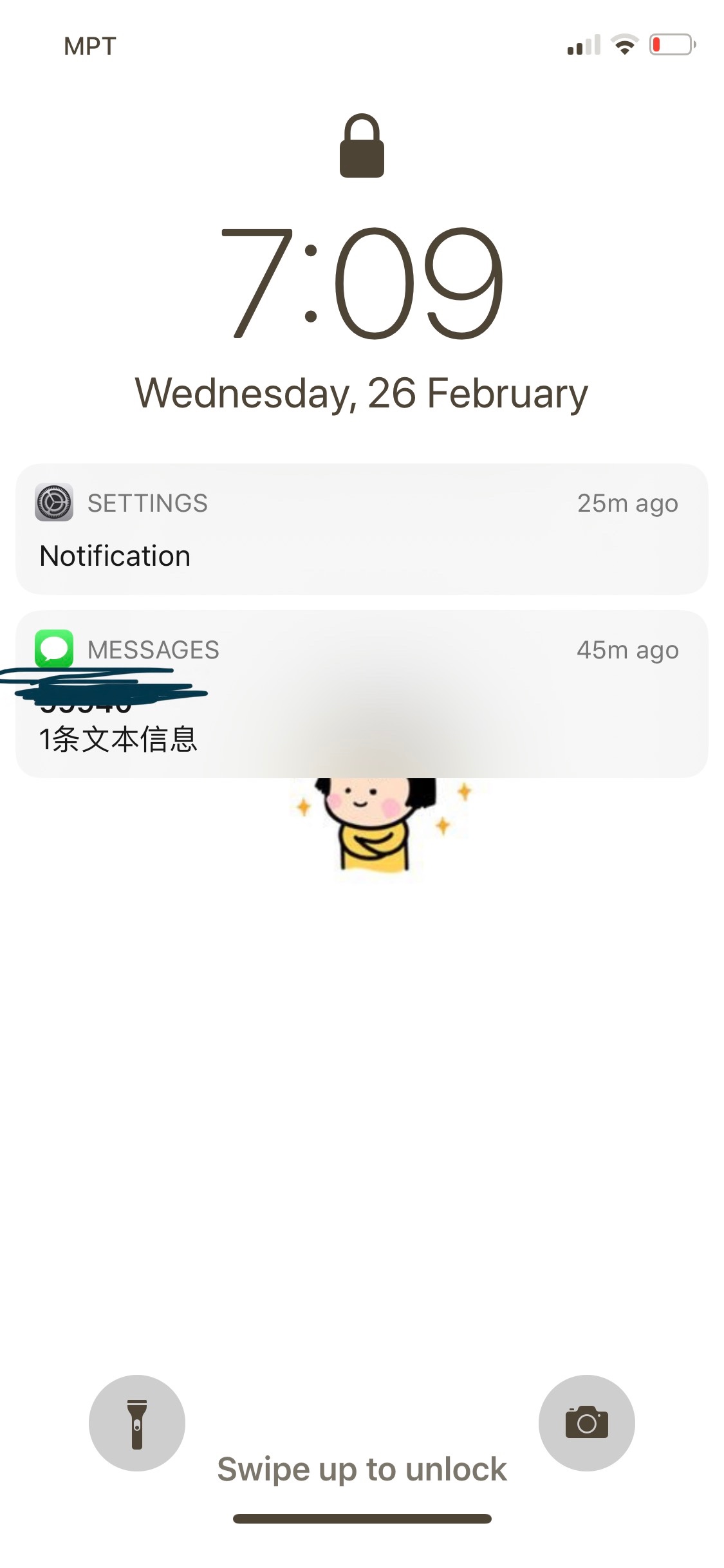724x1568 pixels.
Task: Open the Settings notification
Action: 361,529
